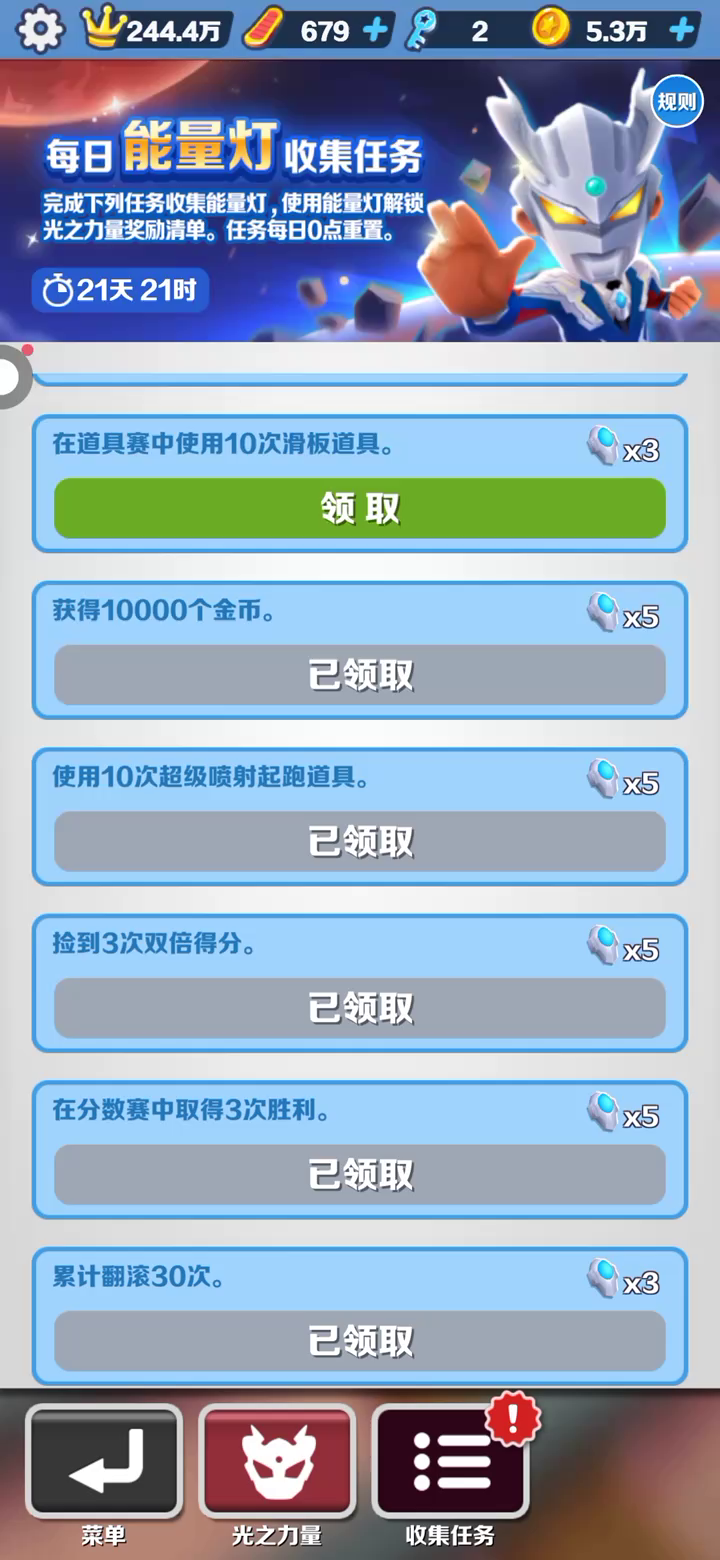Open the 规则 rules button
Viewport: 720px width, 1560px height.
coord(677,102)
